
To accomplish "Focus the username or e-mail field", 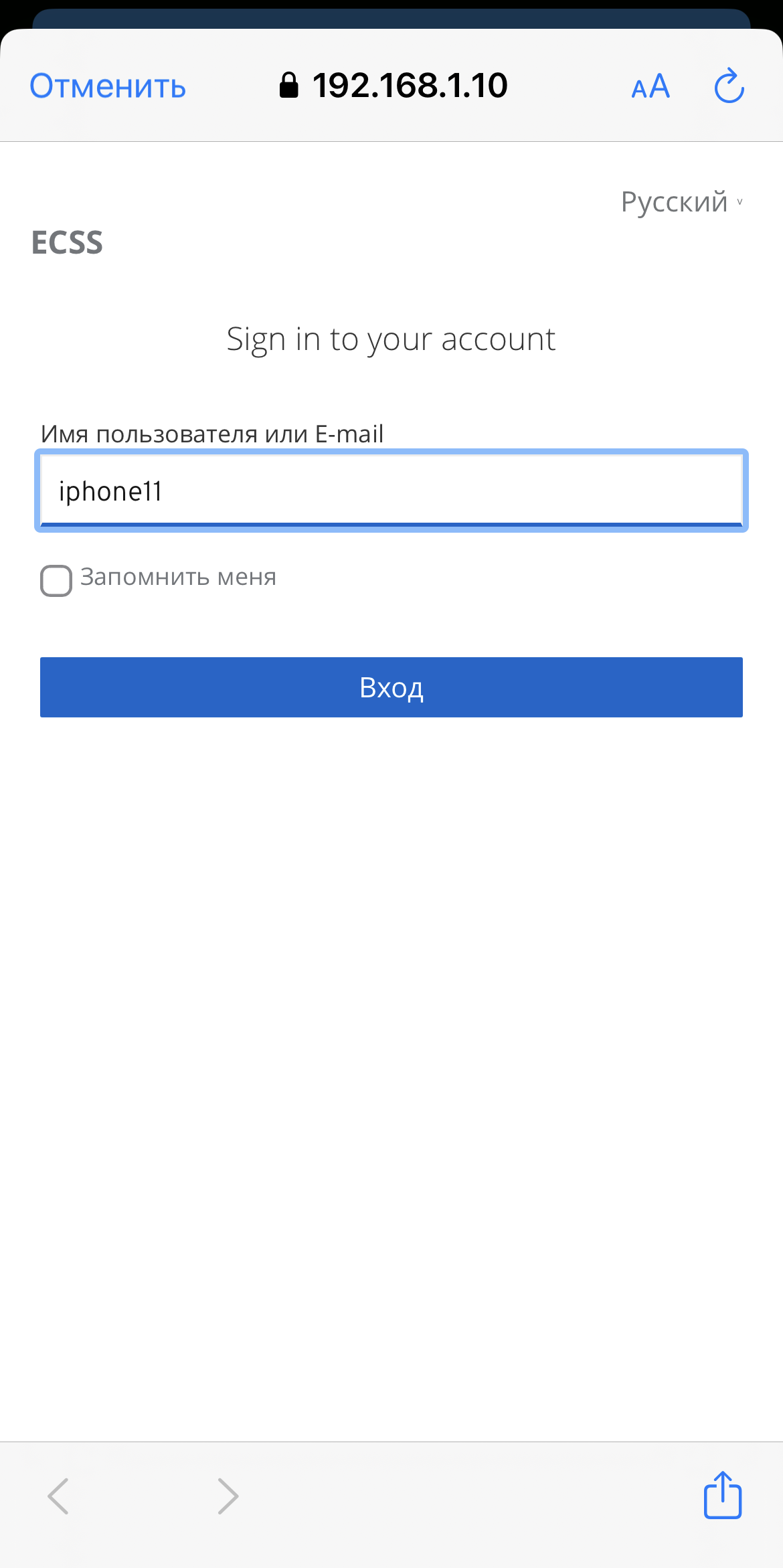I will [391, 491].
